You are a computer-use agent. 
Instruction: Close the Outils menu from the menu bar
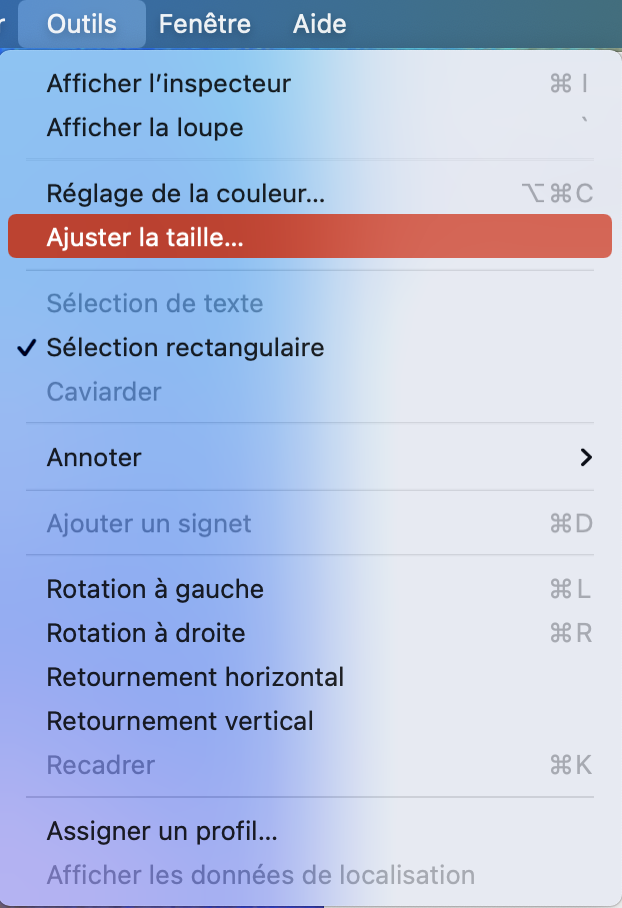click(82, 24)
